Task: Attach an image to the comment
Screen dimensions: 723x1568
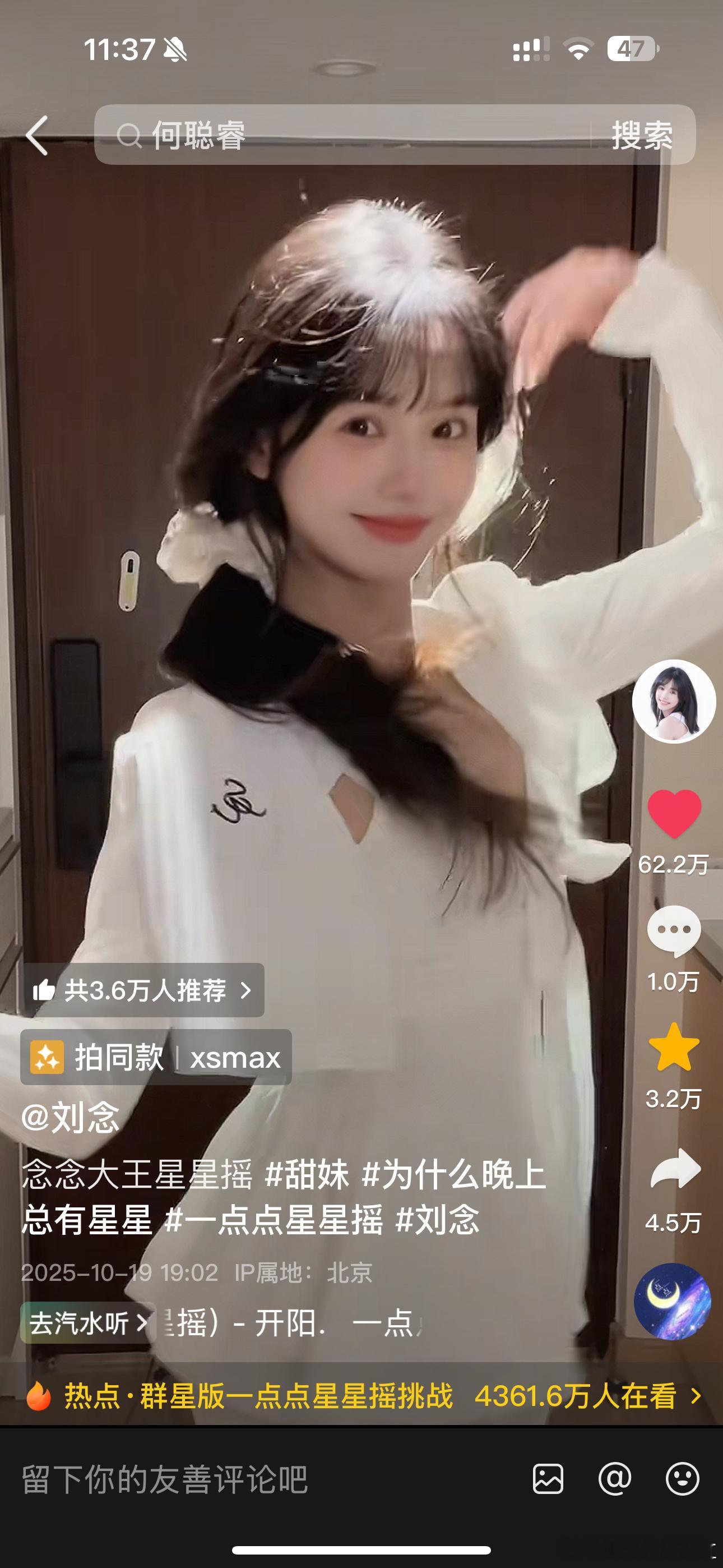Action: pos(548,1479)
